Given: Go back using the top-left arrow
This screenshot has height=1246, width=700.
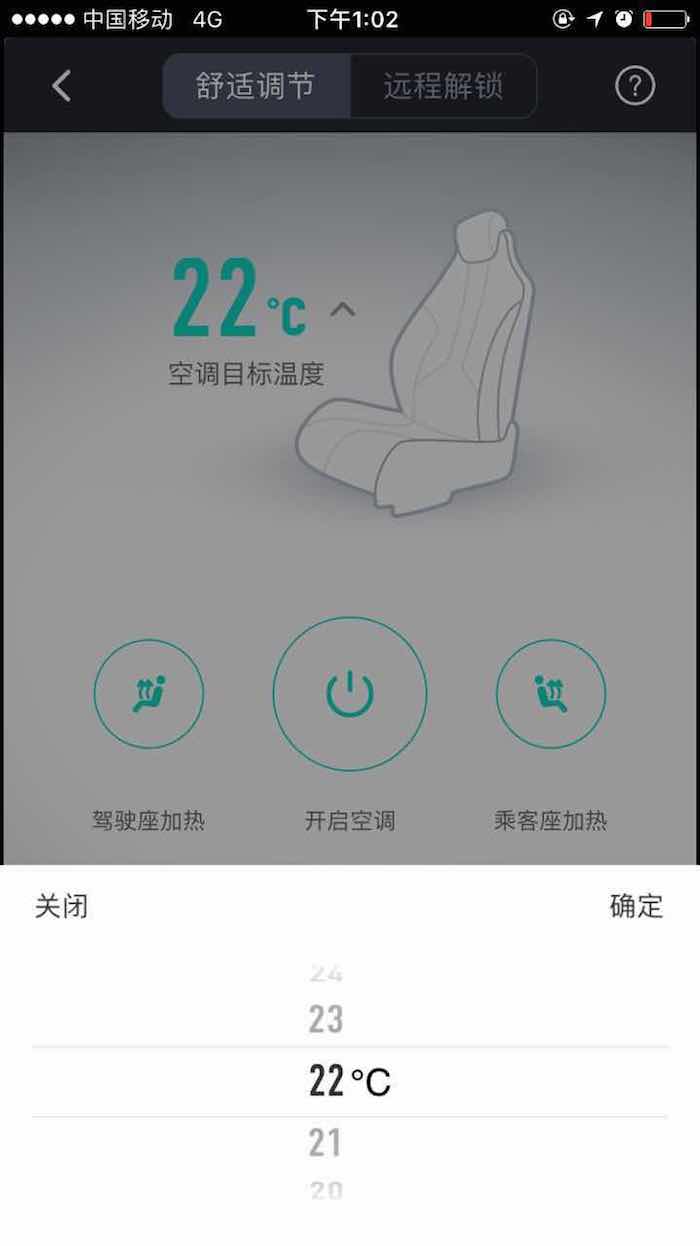Looking at the screenshot, I should (62, 86).
